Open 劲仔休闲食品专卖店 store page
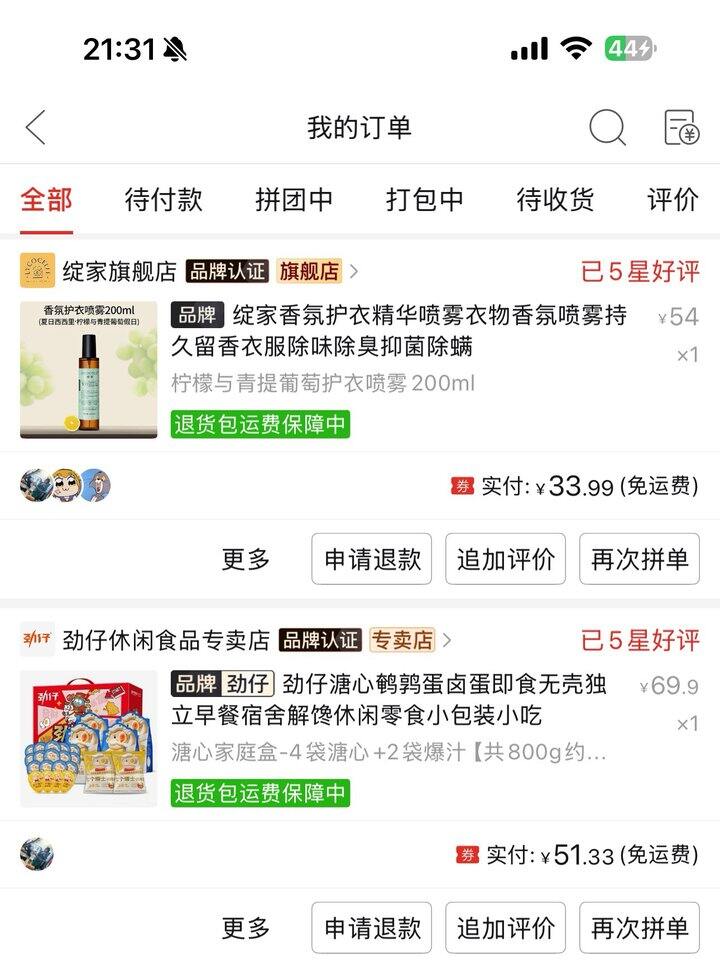Image resolution: width=720 pixels, height=966 pixels. click(166, 640)
